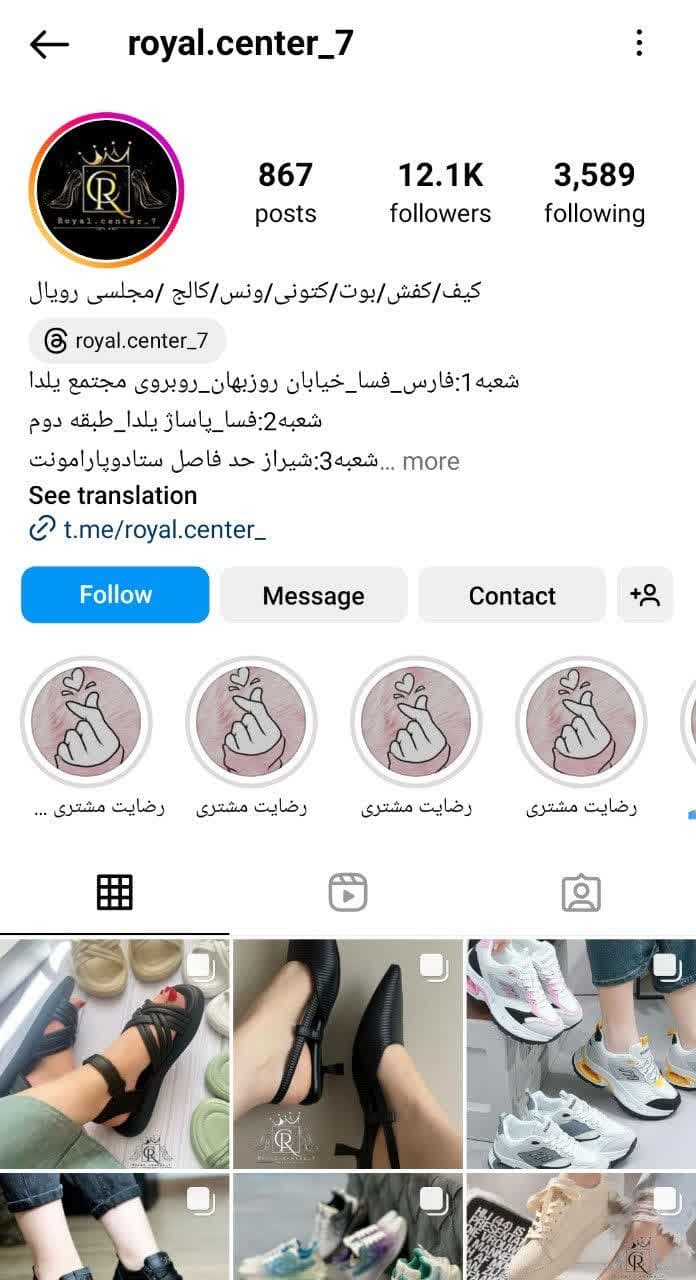The image size is (696, 1280).
Task: Switch to the grid posts tab
Action: click(115, 892)
